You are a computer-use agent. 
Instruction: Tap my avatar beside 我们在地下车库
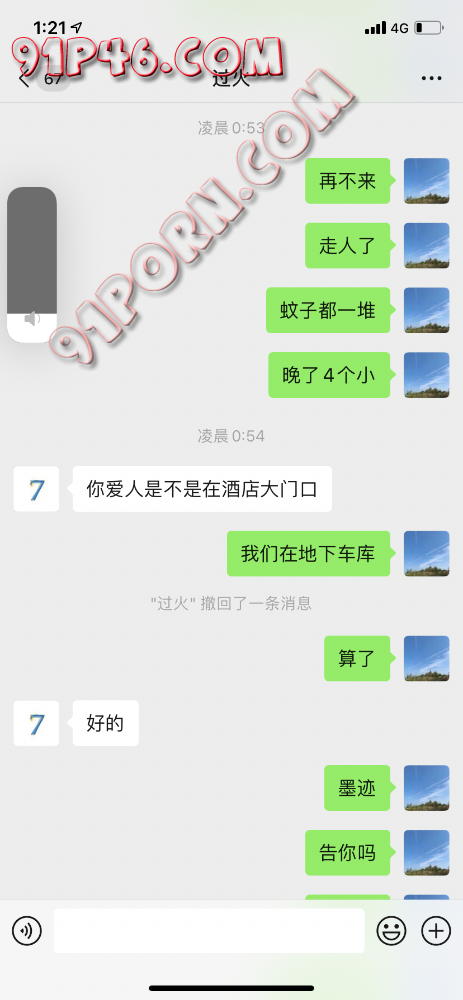(427, 554)
